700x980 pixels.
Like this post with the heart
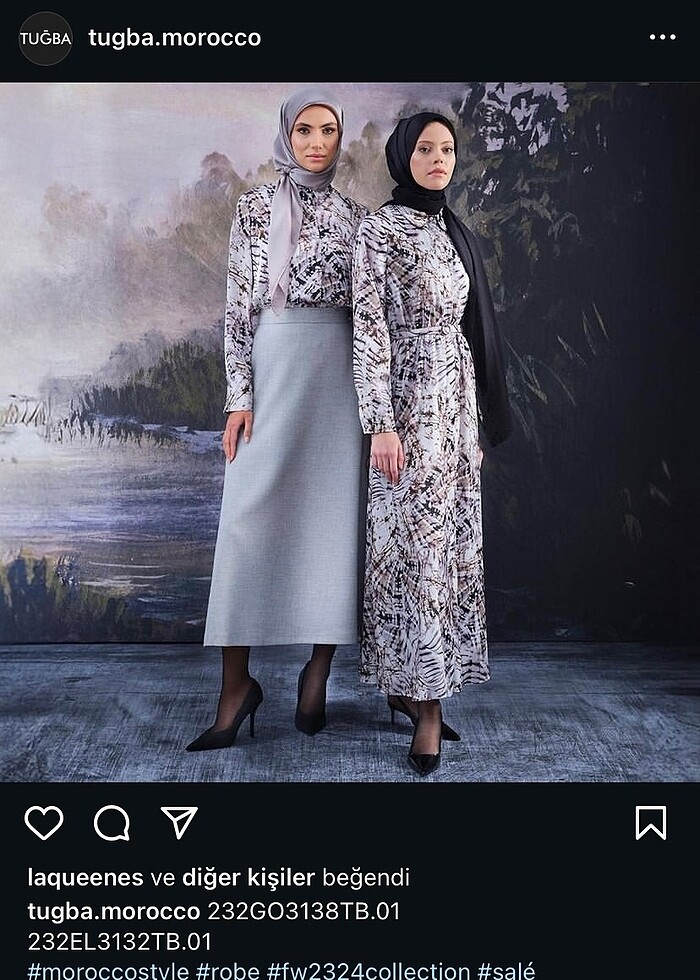tap(44, 823)
